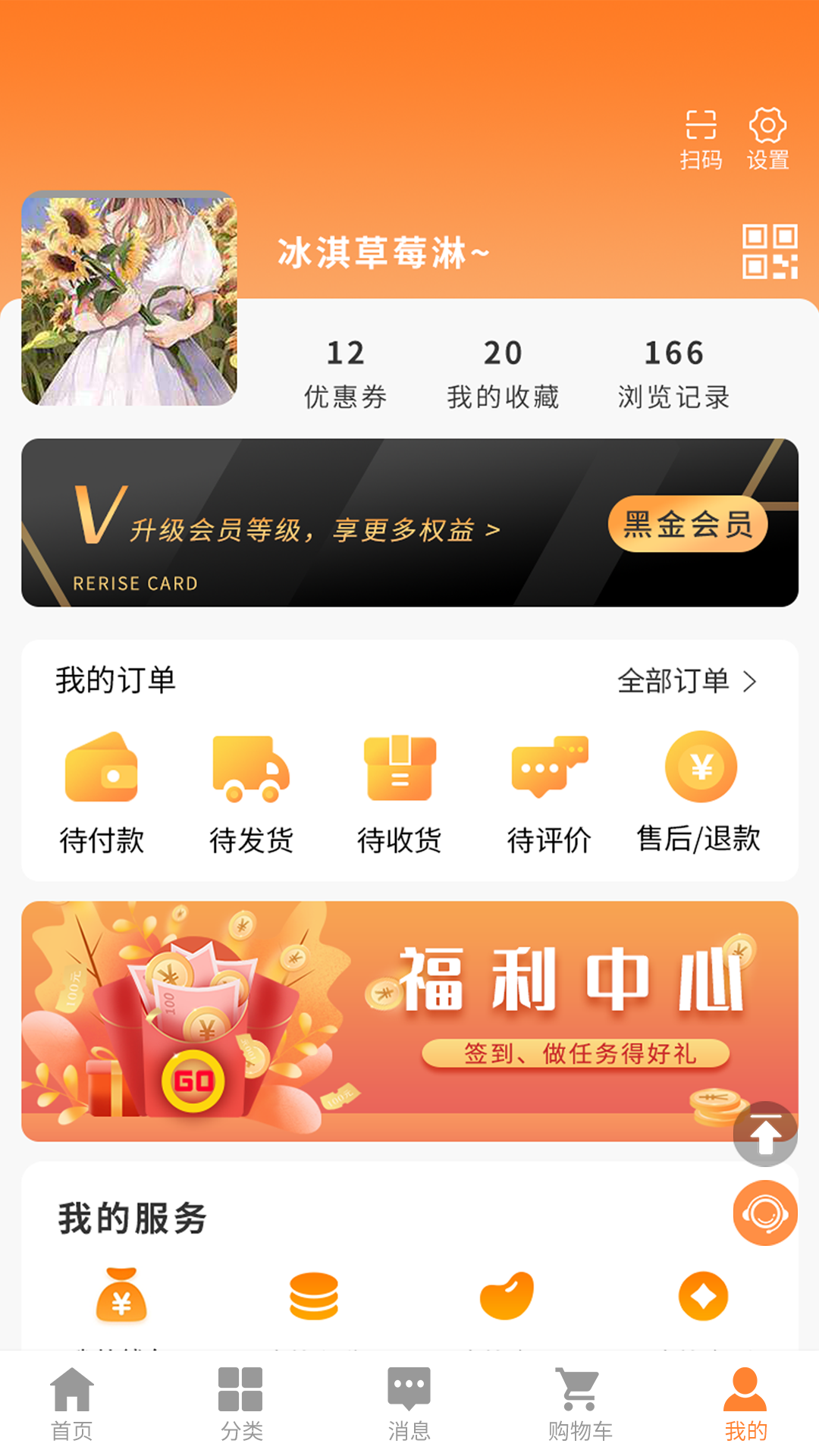This screenshot has width=819, height=1456.
Task: Open 售后/退款 after-sales refunds
Action: pyautogui.click(x=699, y=792)
